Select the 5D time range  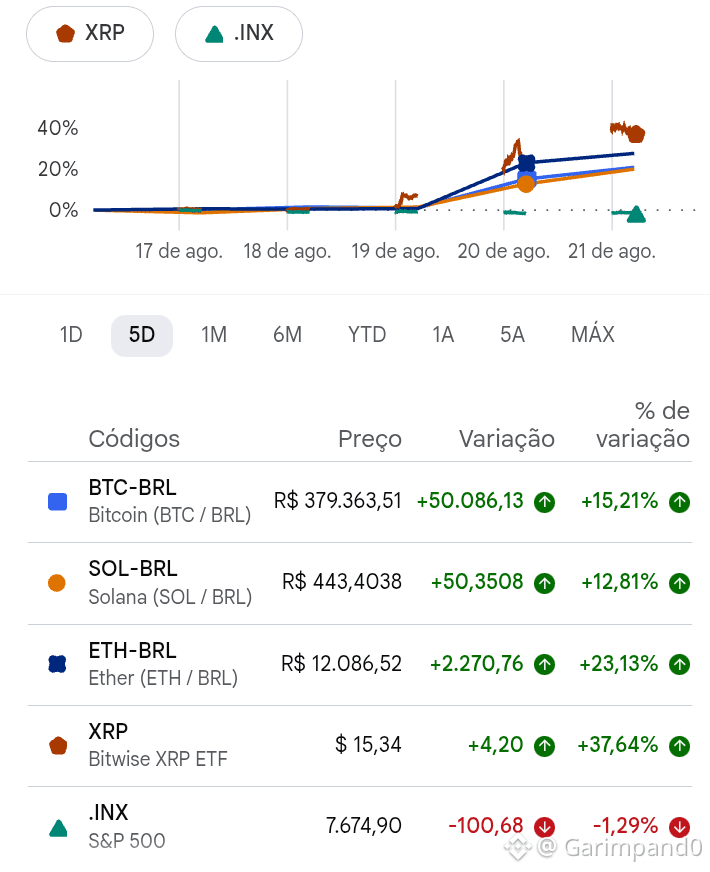(142, 335)
